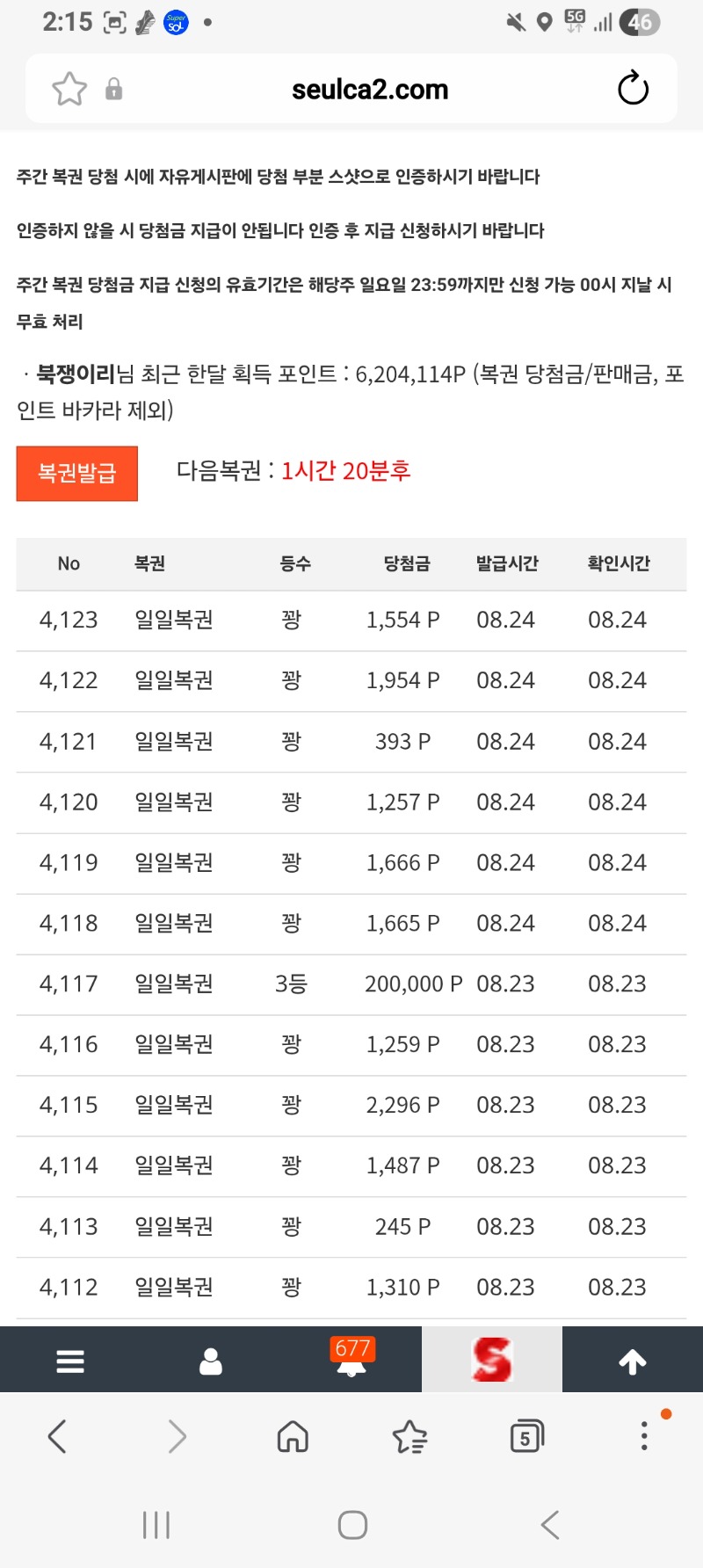This screenshot has height=1568, width=703.
Task: Go to the browser home page
Action: click(293, 1437)
